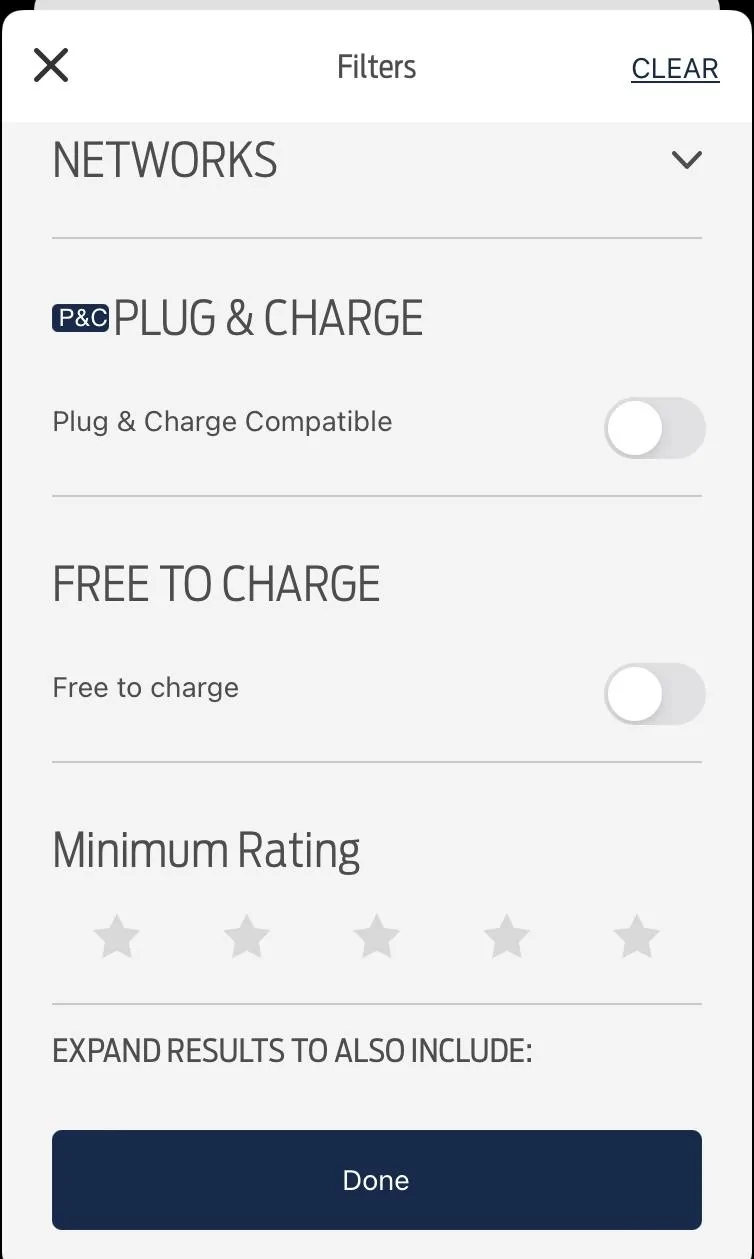
Task: Select the Filters header title
Action: 376,66
